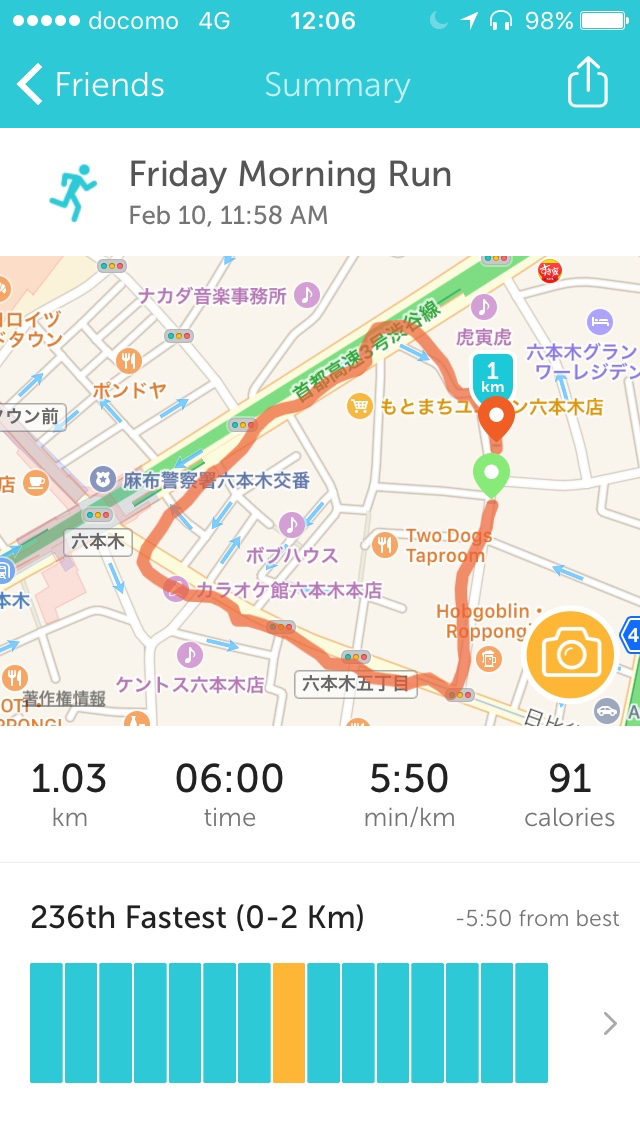Add a photo with the camera button
Screen dimensions: 640x1136
click(570, 655)
